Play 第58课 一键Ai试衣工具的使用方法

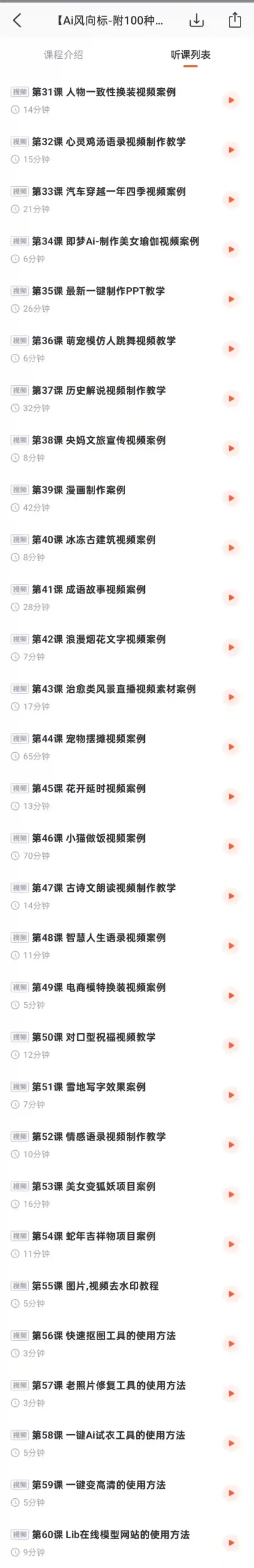[x=231, y=1444]
